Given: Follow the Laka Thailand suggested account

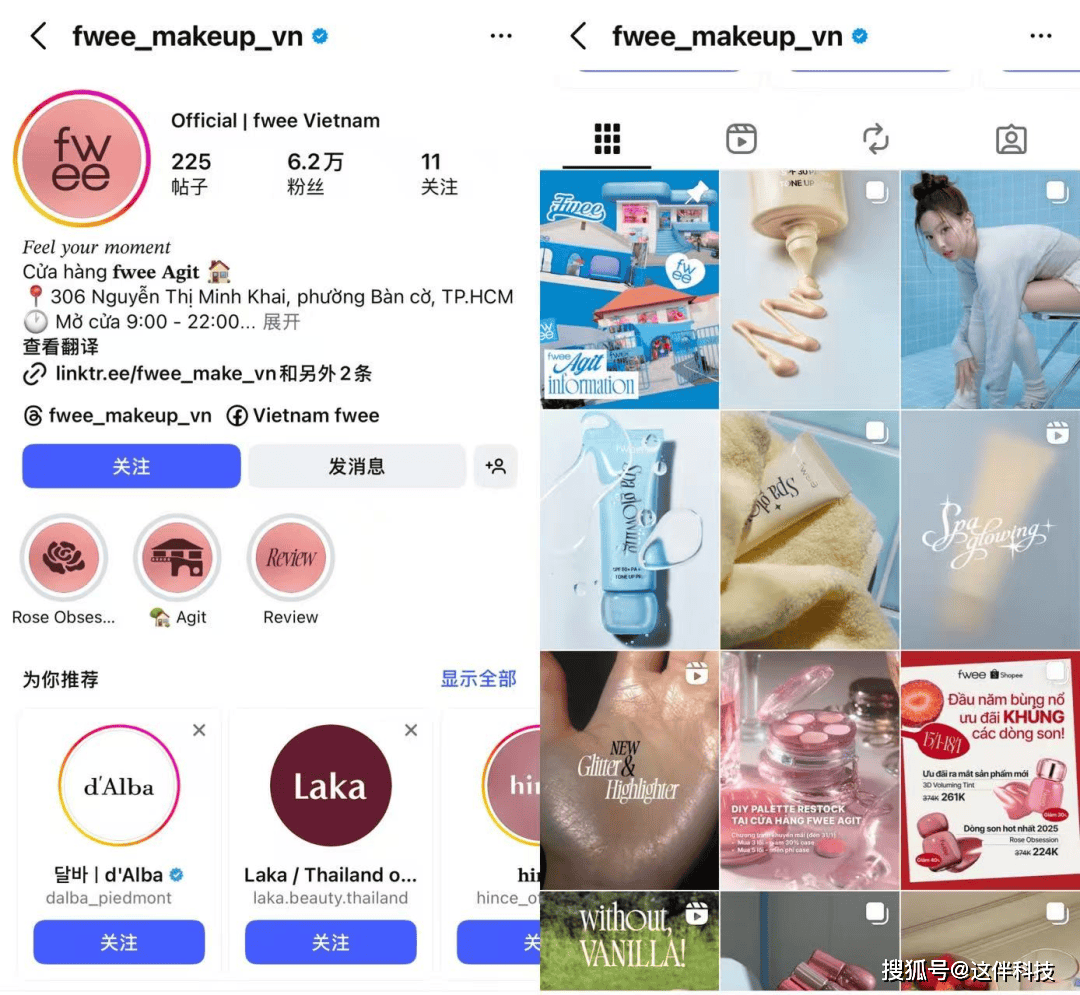Looking at the screenshot, I should click(x=331, y=941).
